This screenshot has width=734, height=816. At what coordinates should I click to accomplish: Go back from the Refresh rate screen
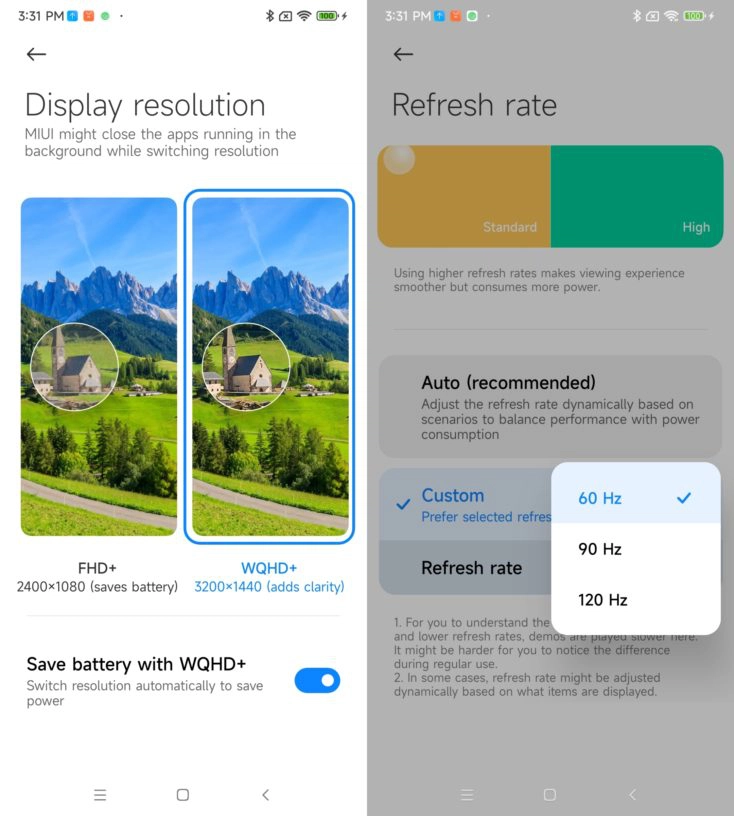[x=403, y=55]
